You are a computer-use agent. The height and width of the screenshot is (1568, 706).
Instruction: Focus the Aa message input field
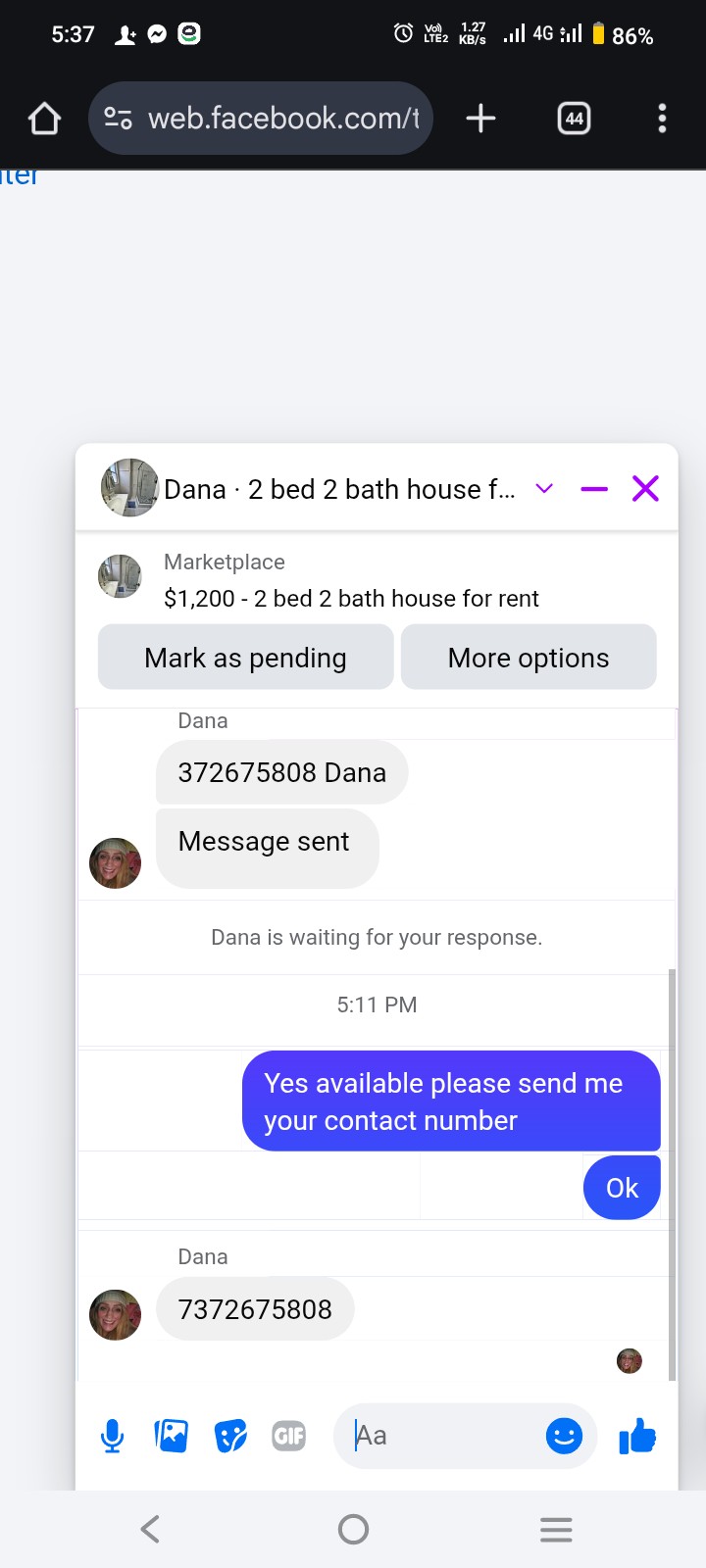point(441,1437)
